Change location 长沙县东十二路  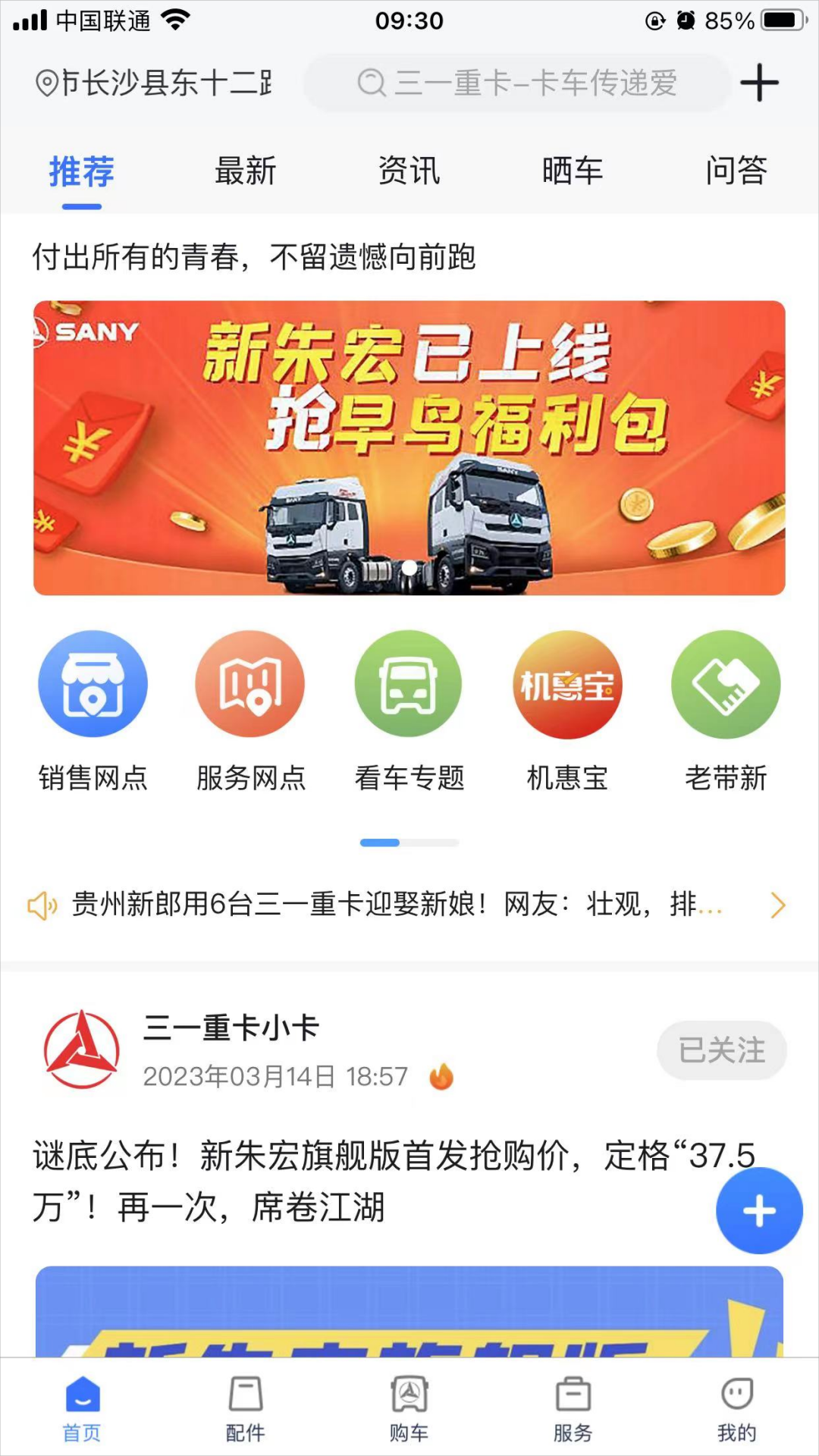(x=154, y=83)
